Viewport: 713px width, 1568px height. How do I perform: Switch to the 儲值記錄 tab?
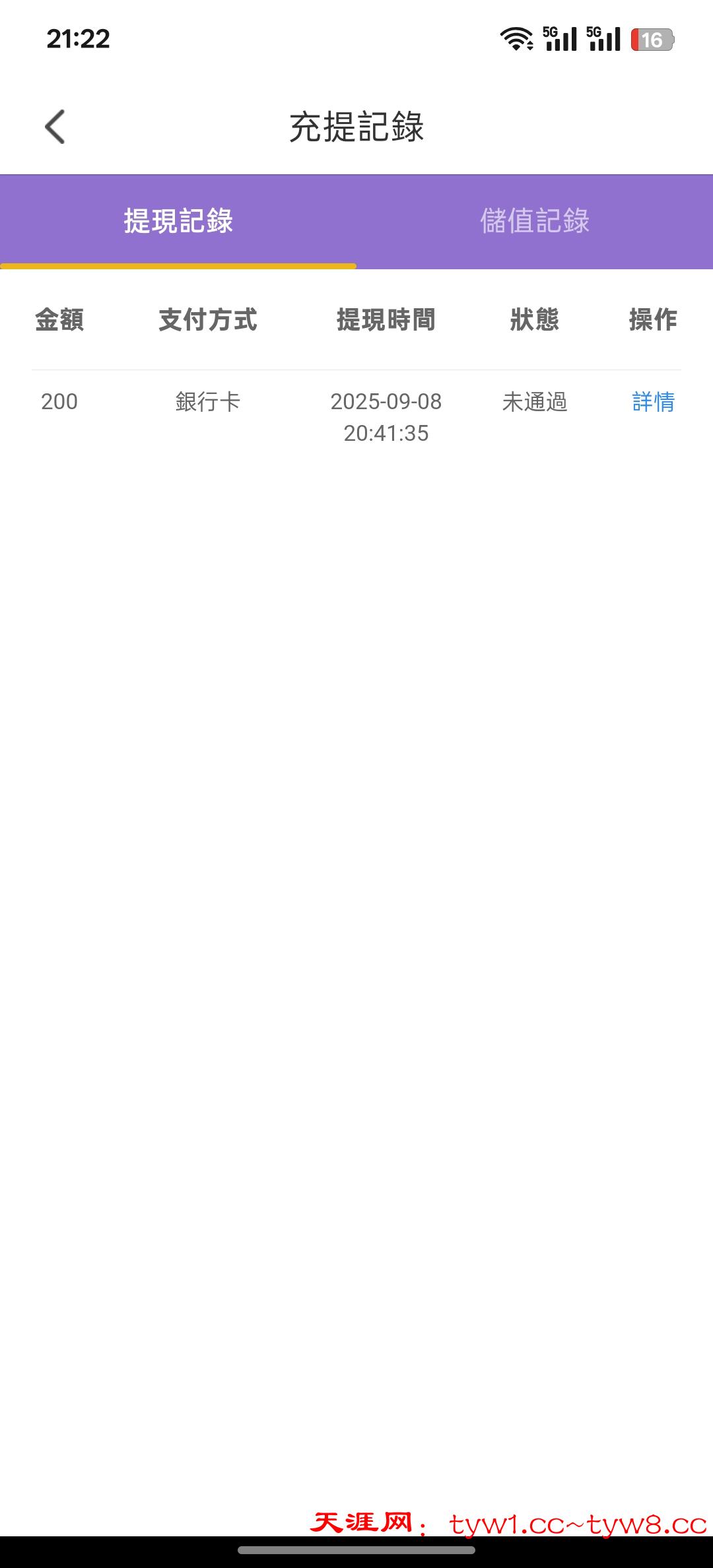point(534,221)
